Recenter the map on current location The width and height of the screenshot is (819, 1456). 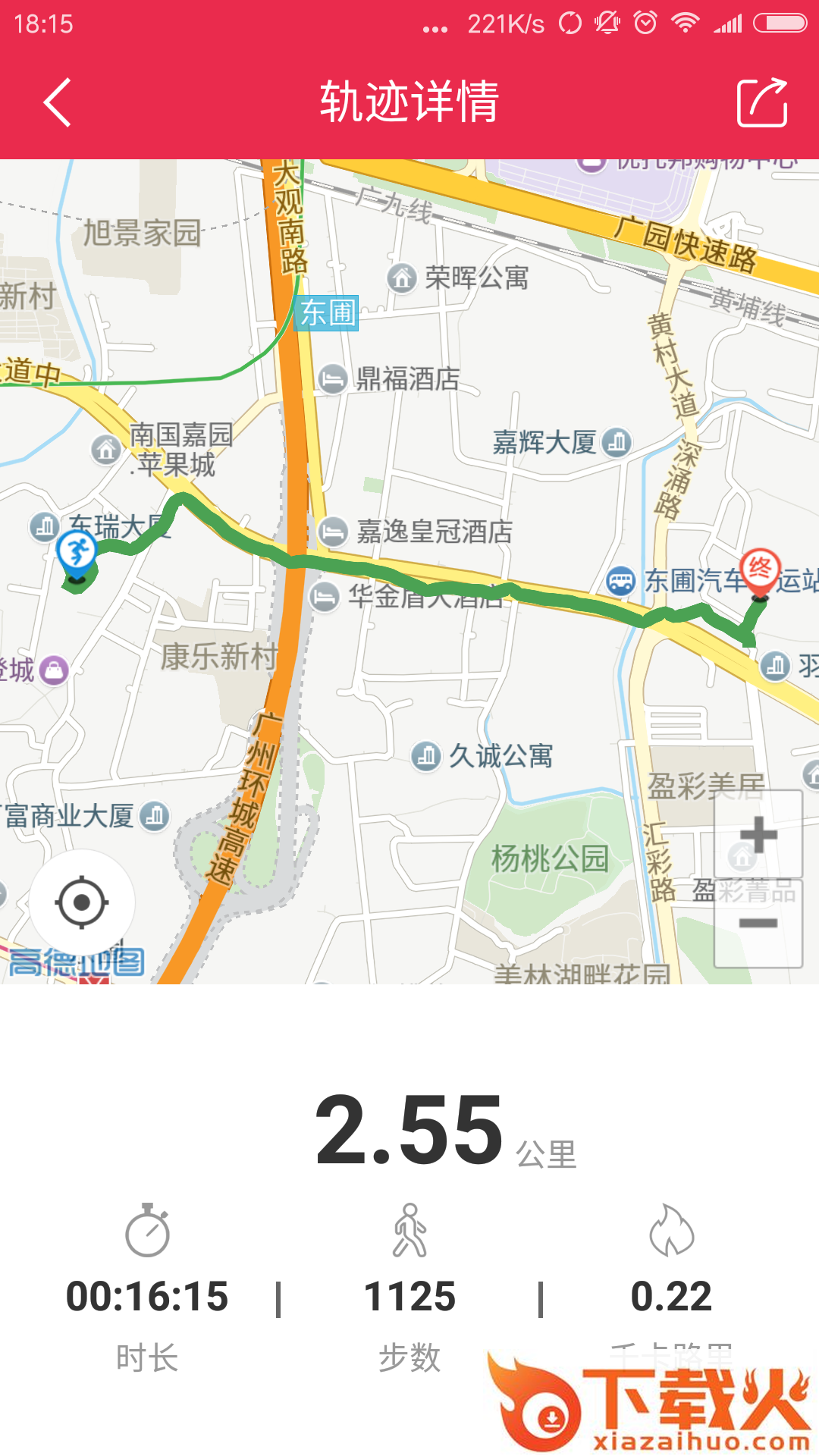click(82, 902)
